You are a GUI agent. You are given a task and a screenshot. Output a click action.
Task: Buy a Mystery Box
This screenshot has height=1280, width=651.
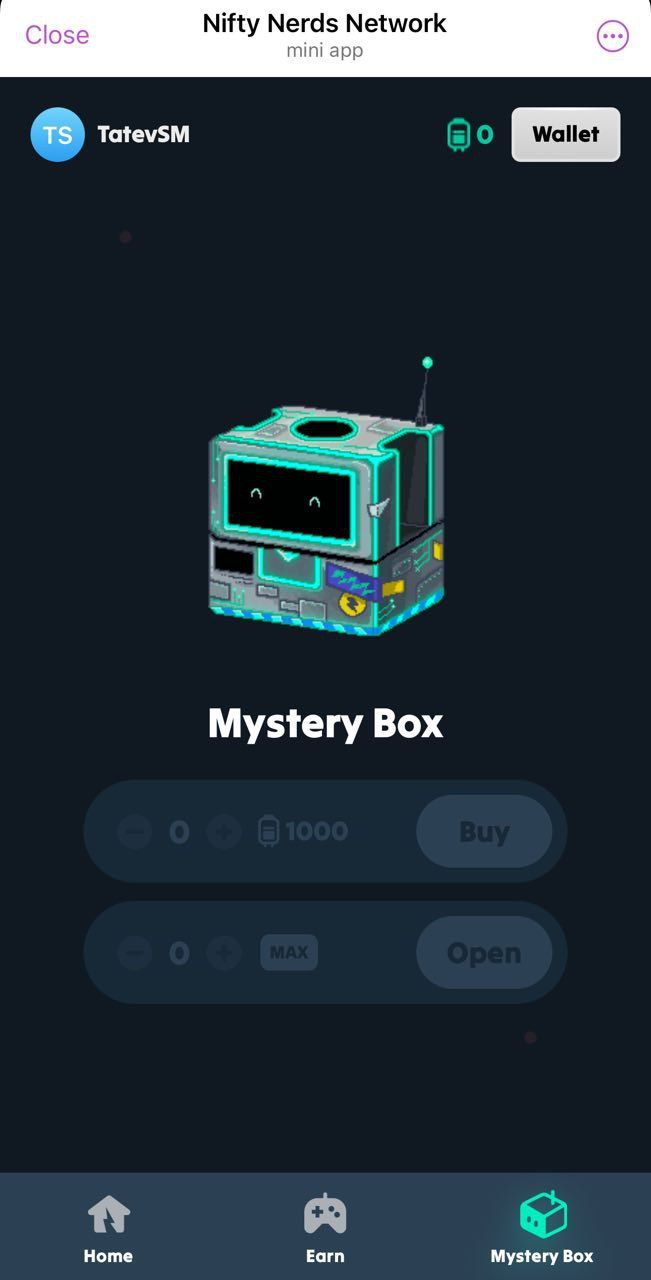(x=484, y=831)
